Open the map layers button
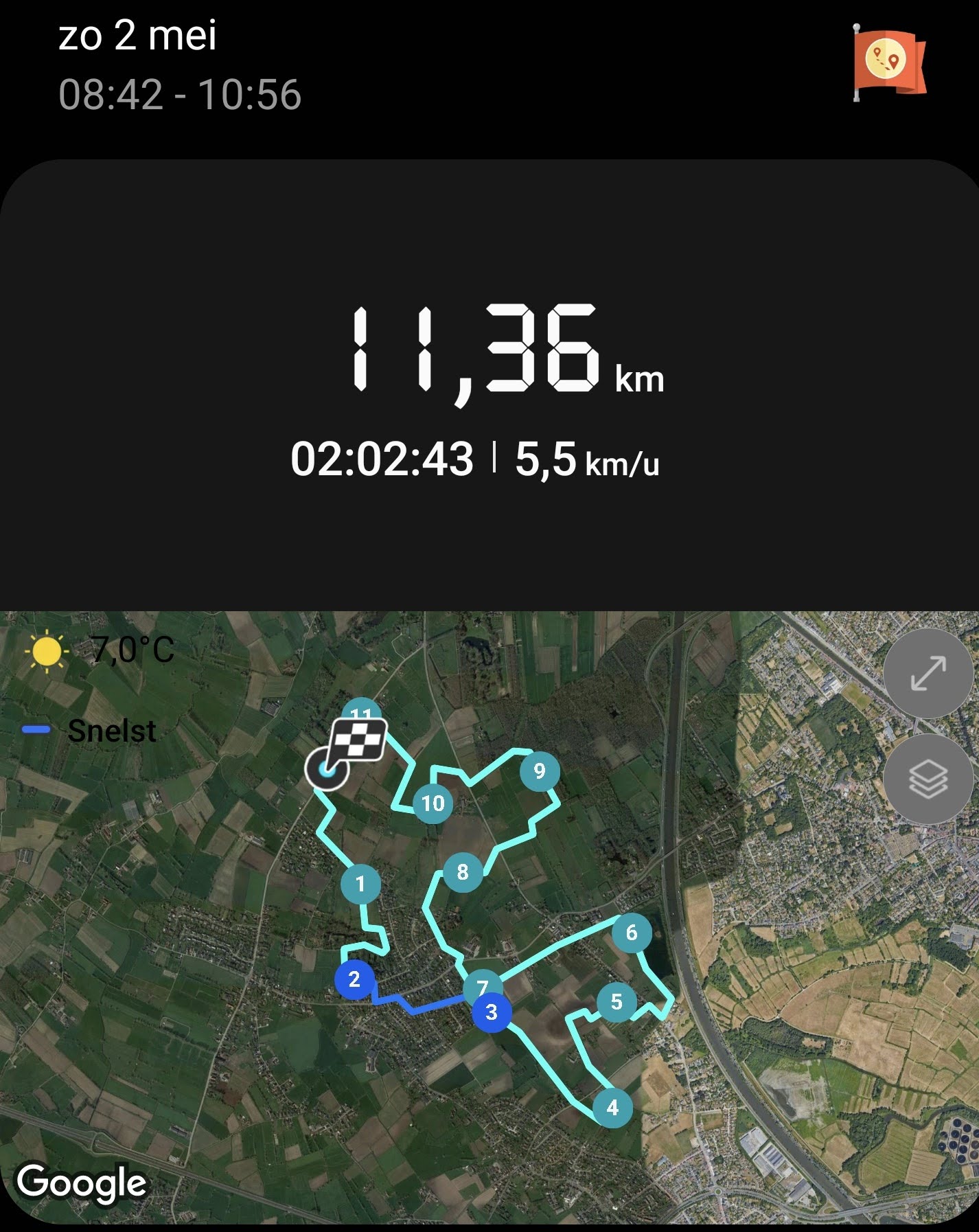Screen dimensions: 979x1232 click(x=928, y=779)
